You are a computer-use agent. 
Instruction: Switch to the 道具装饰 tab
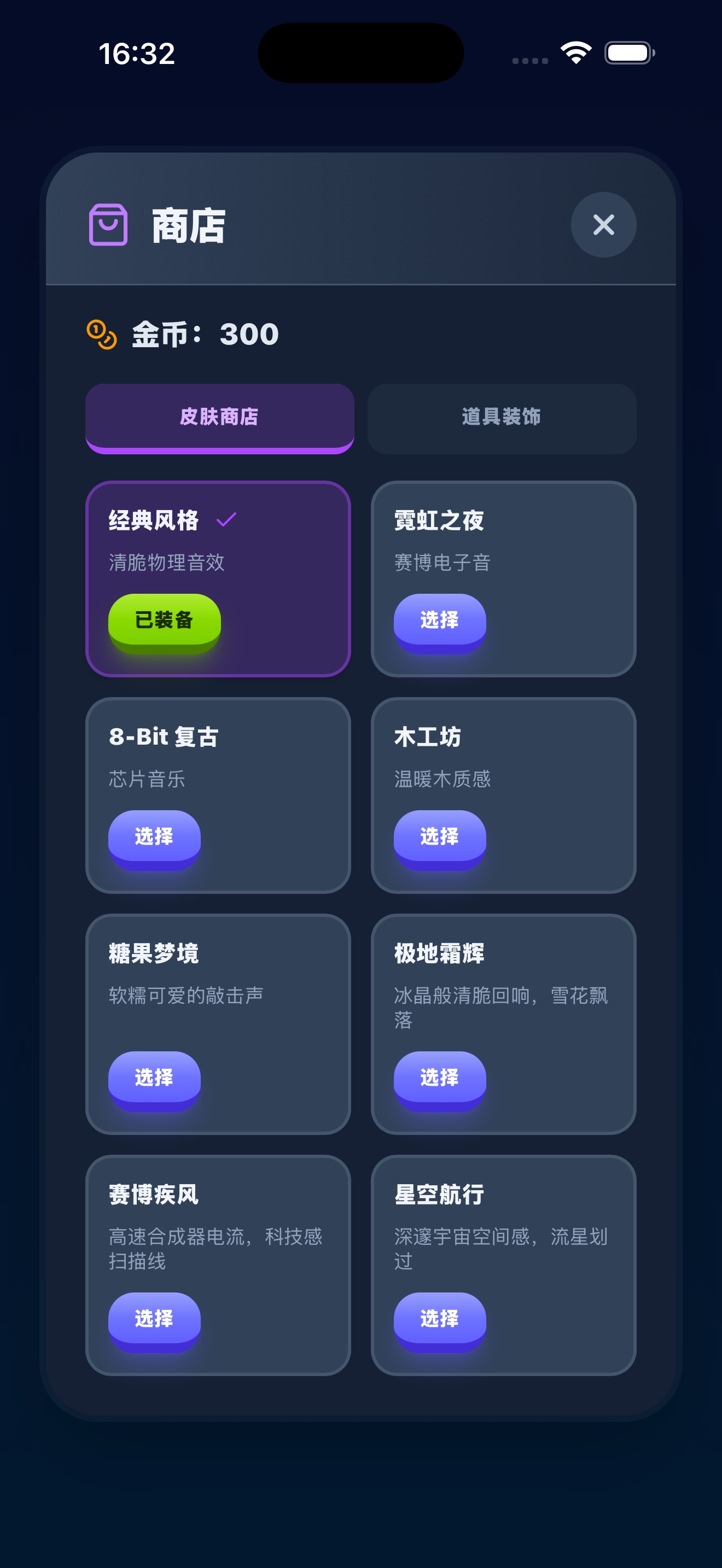click(x=502, y=418)
